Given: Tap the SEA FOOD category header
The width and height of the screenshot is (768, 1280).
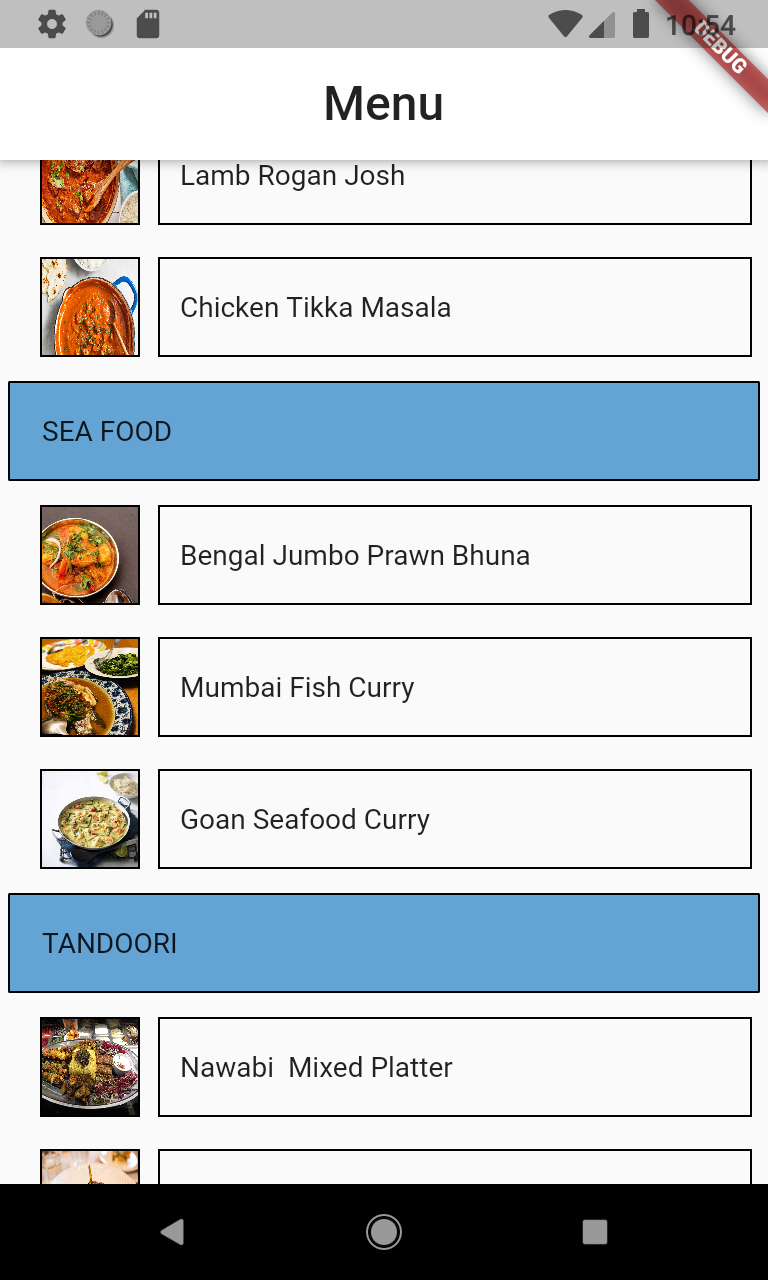Looking at the screenshot, I should point(384,431).
